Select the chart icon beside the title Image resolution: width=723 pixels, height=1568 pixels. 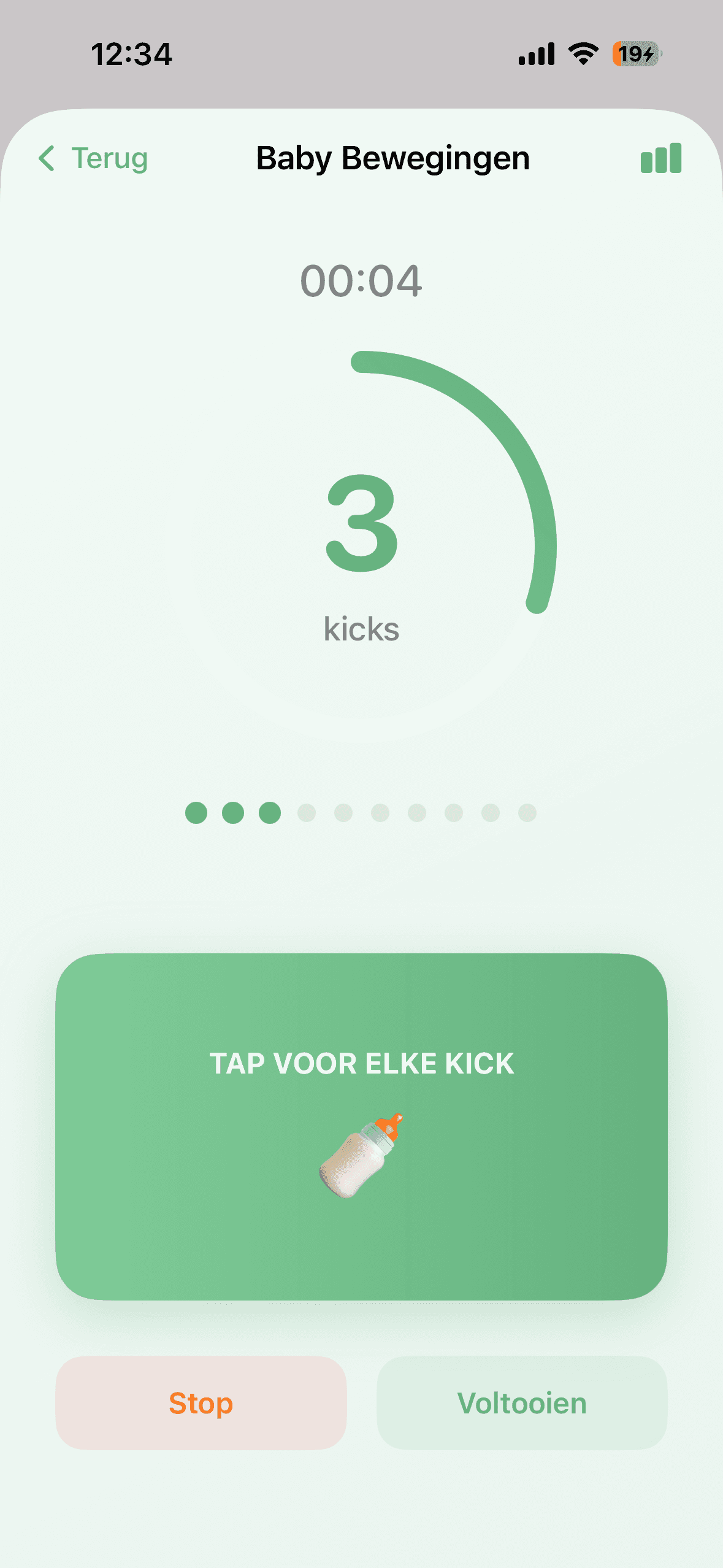661,158
